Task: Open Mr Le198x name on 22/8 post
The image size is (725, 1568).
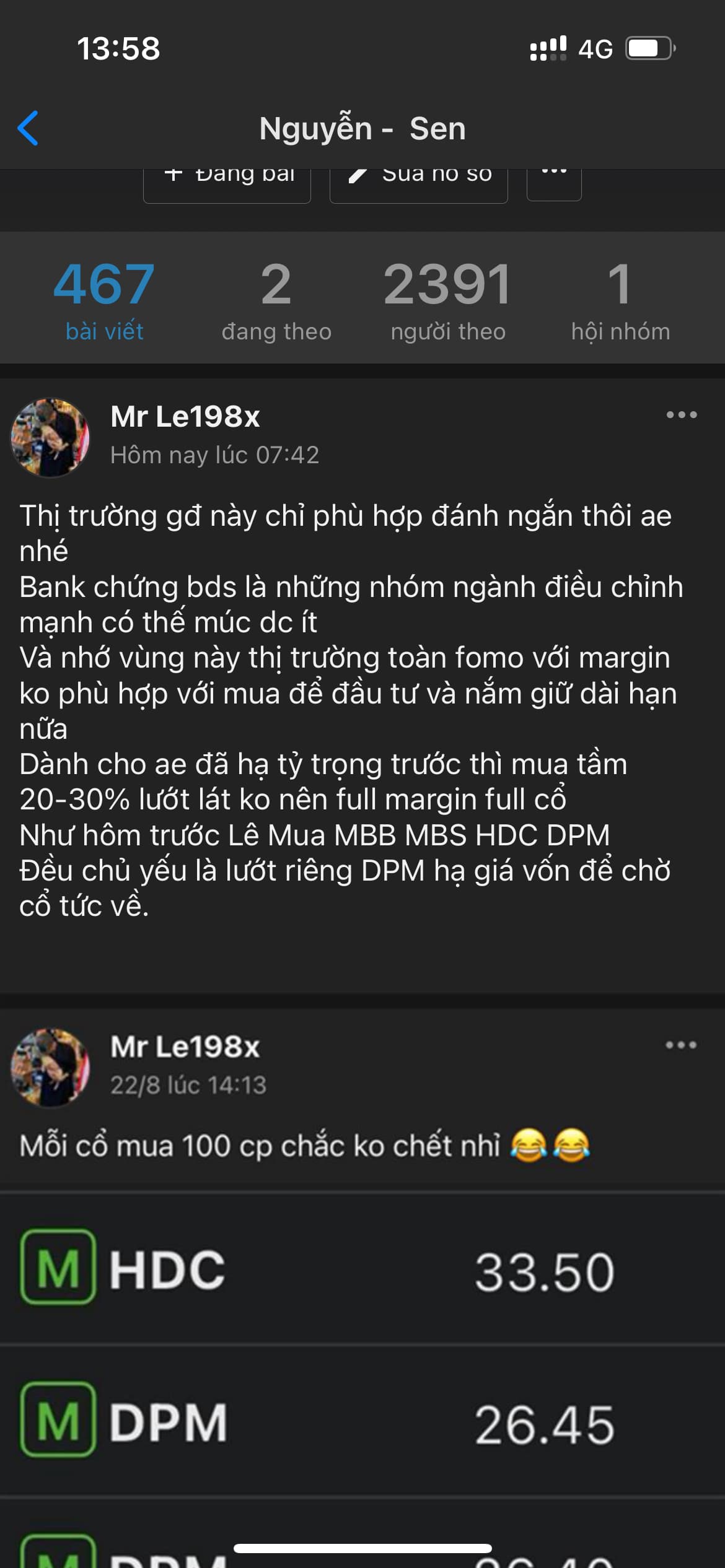Action: click(185, 1047)
